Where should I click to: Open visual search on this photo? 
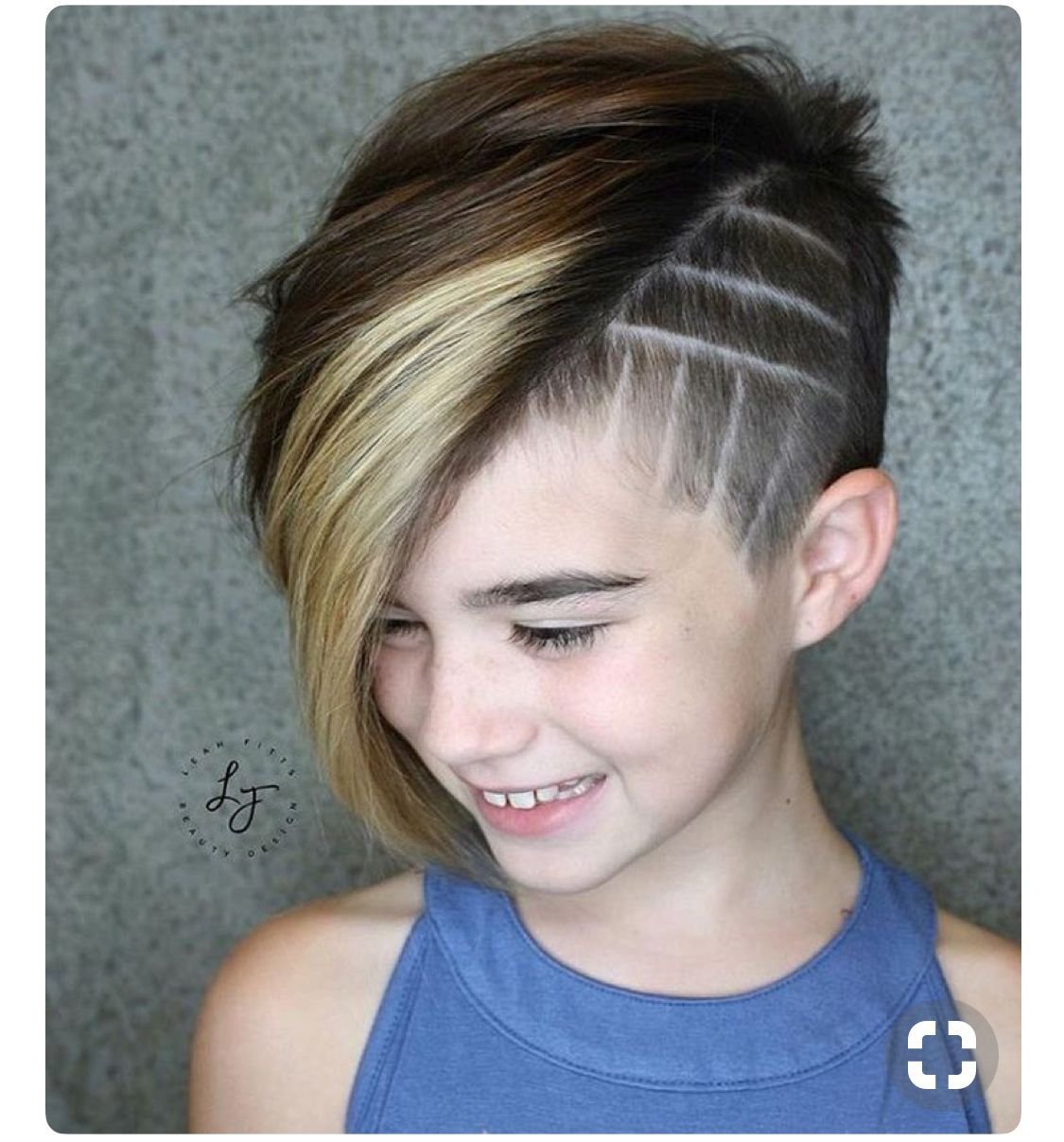[x=942, y=1055]
